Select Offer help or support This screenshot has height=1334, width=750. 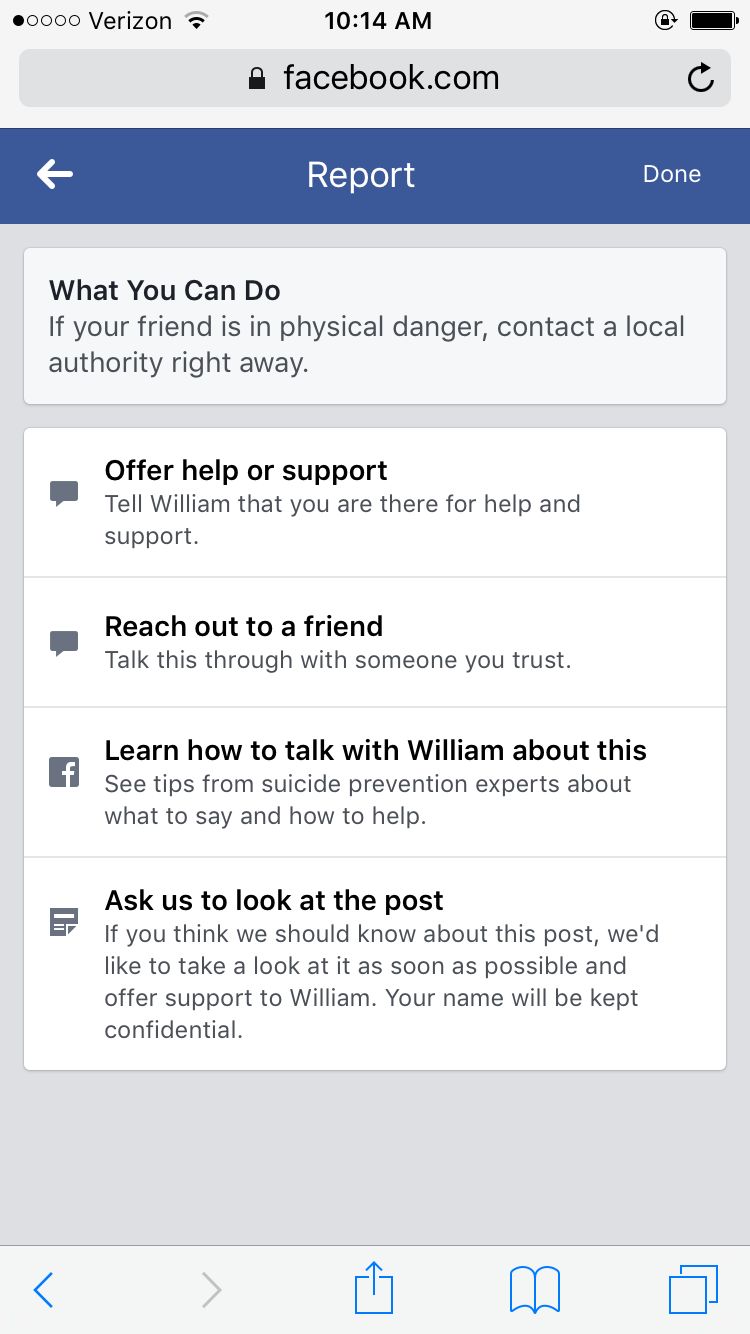[x=374, y=502]
